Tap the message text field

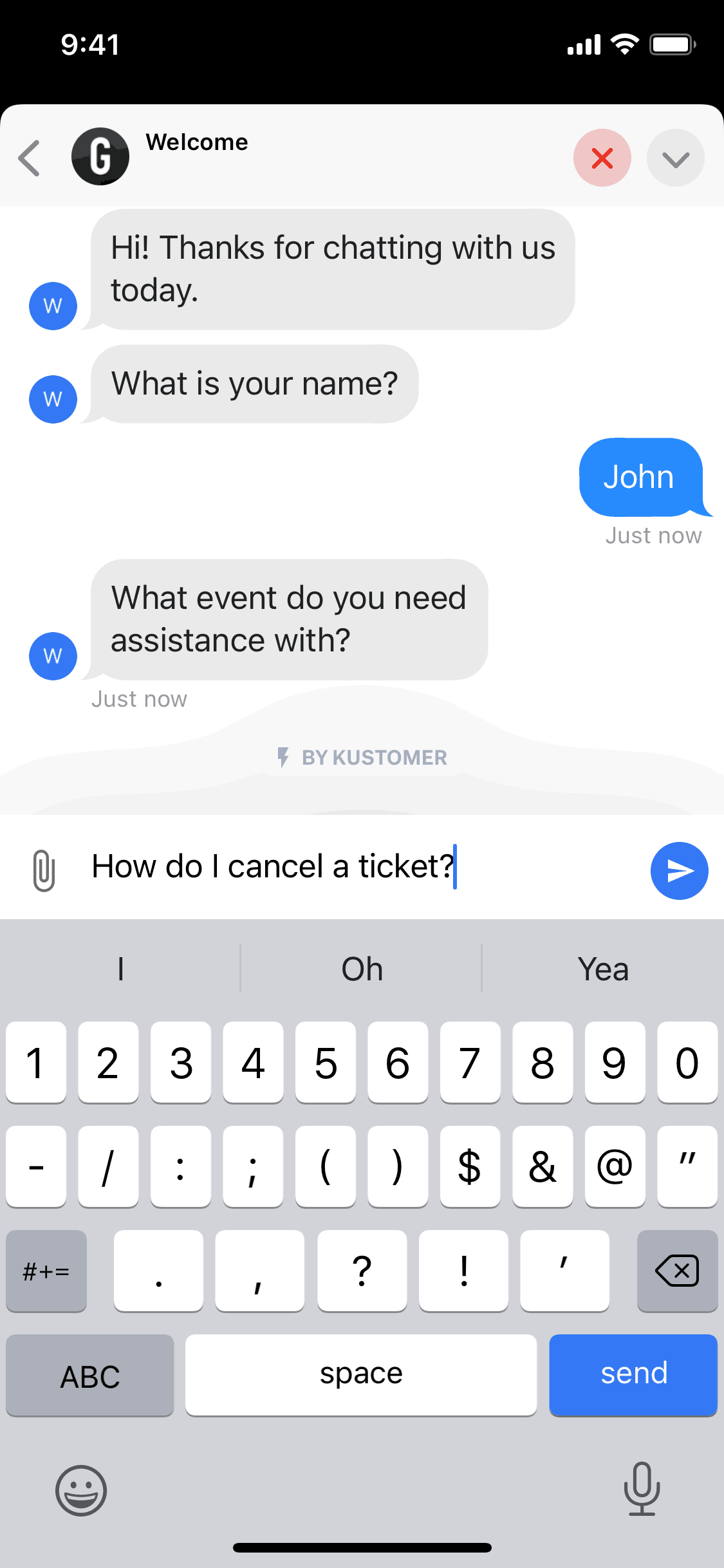[360, 866]
